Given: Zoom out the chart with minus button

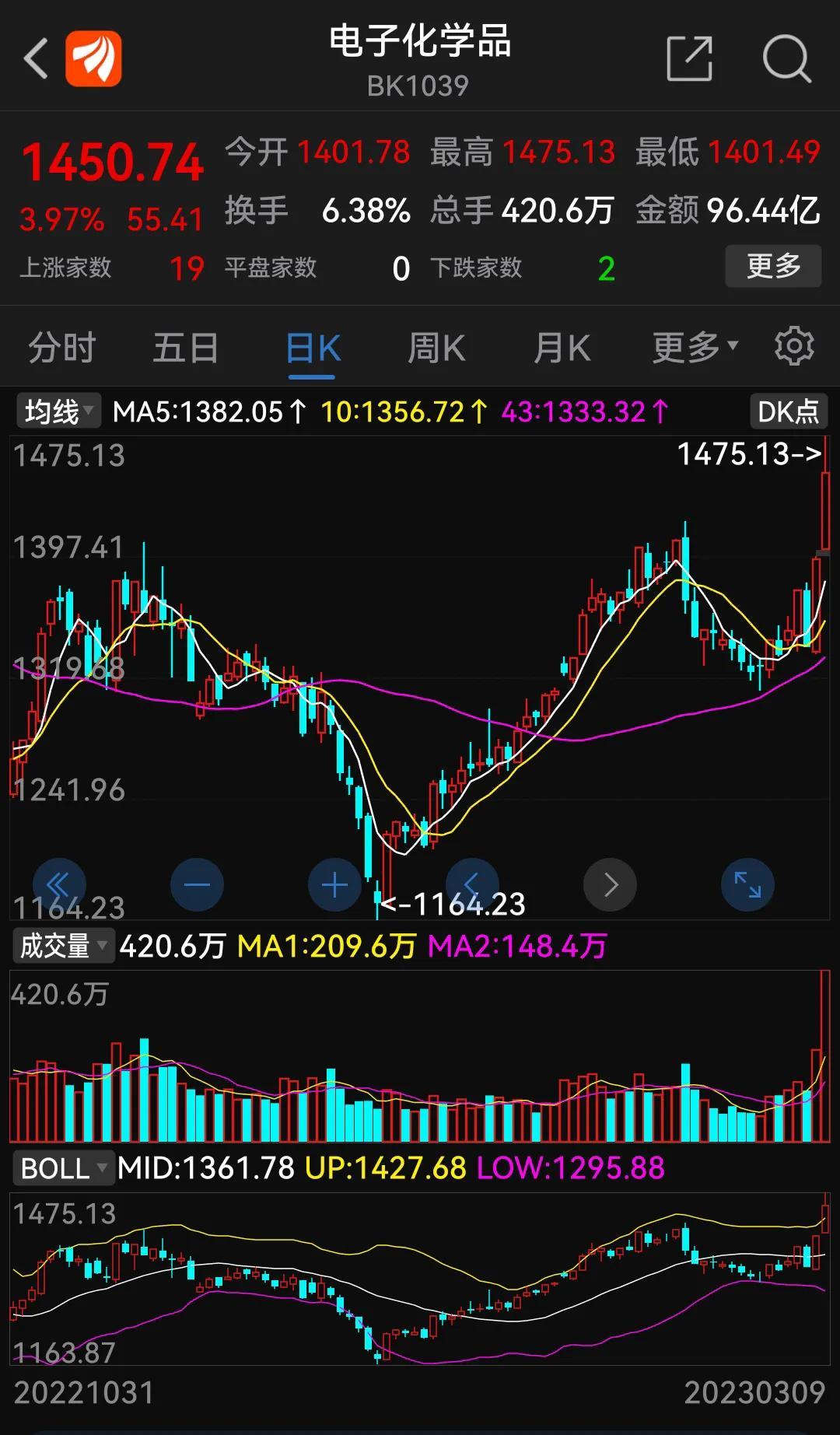Looking at the screenshot, I should 197,885.
